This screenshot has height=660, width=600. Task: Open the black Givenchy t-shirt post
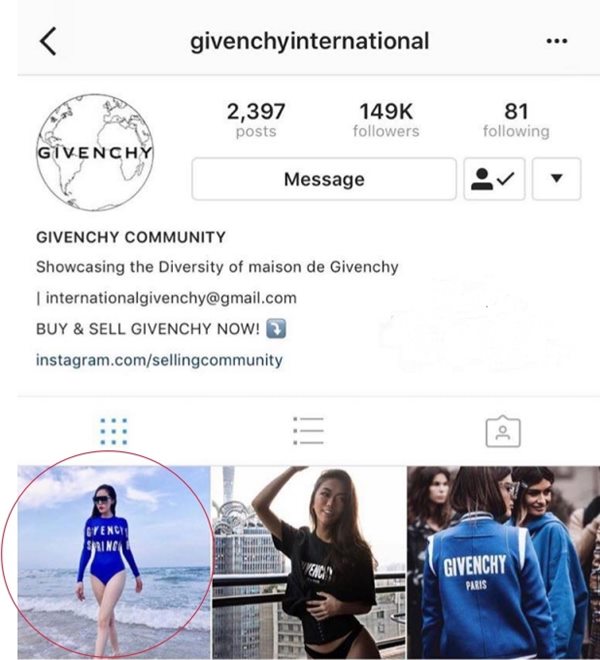[x=308, y=562]
